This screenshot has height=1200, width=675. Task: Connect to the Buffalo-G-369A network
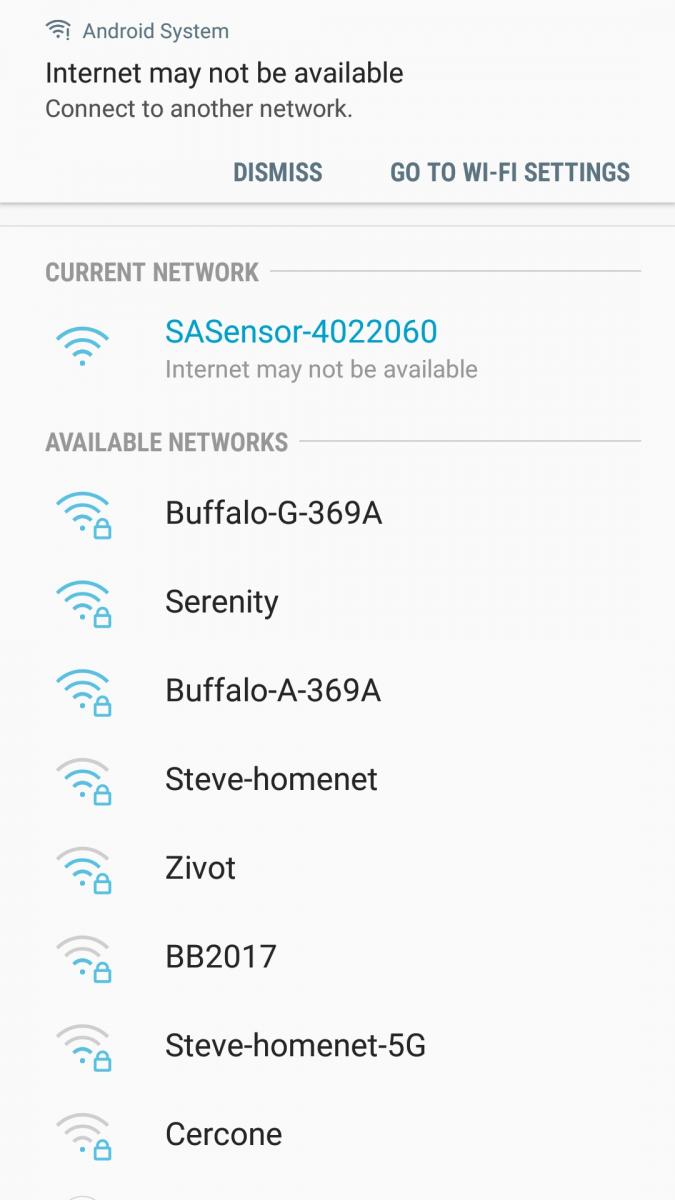point(337,514)
